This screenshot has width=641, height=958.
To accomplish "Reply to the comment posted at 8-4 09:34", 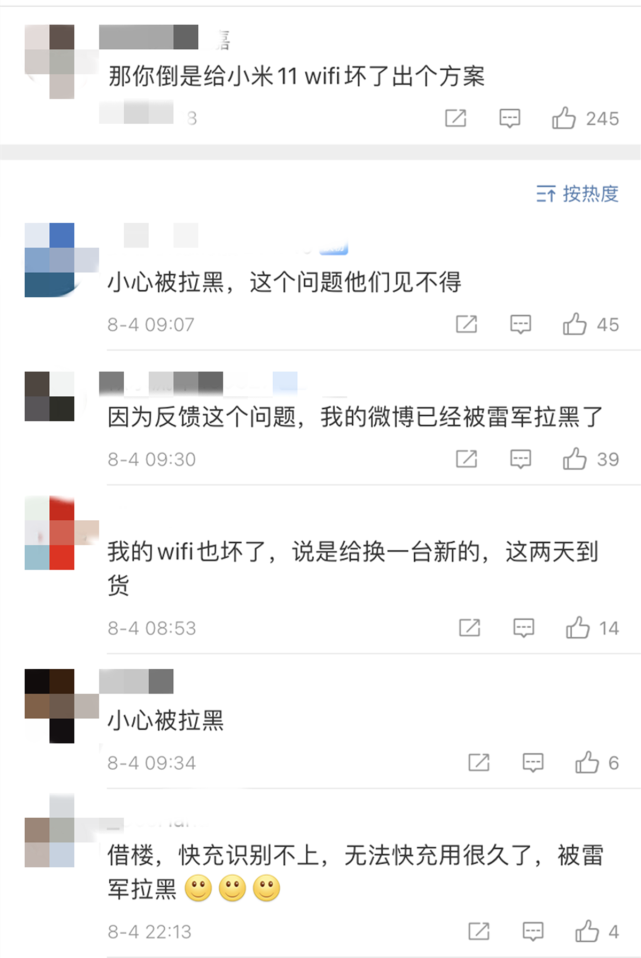I will pos(533,763).
